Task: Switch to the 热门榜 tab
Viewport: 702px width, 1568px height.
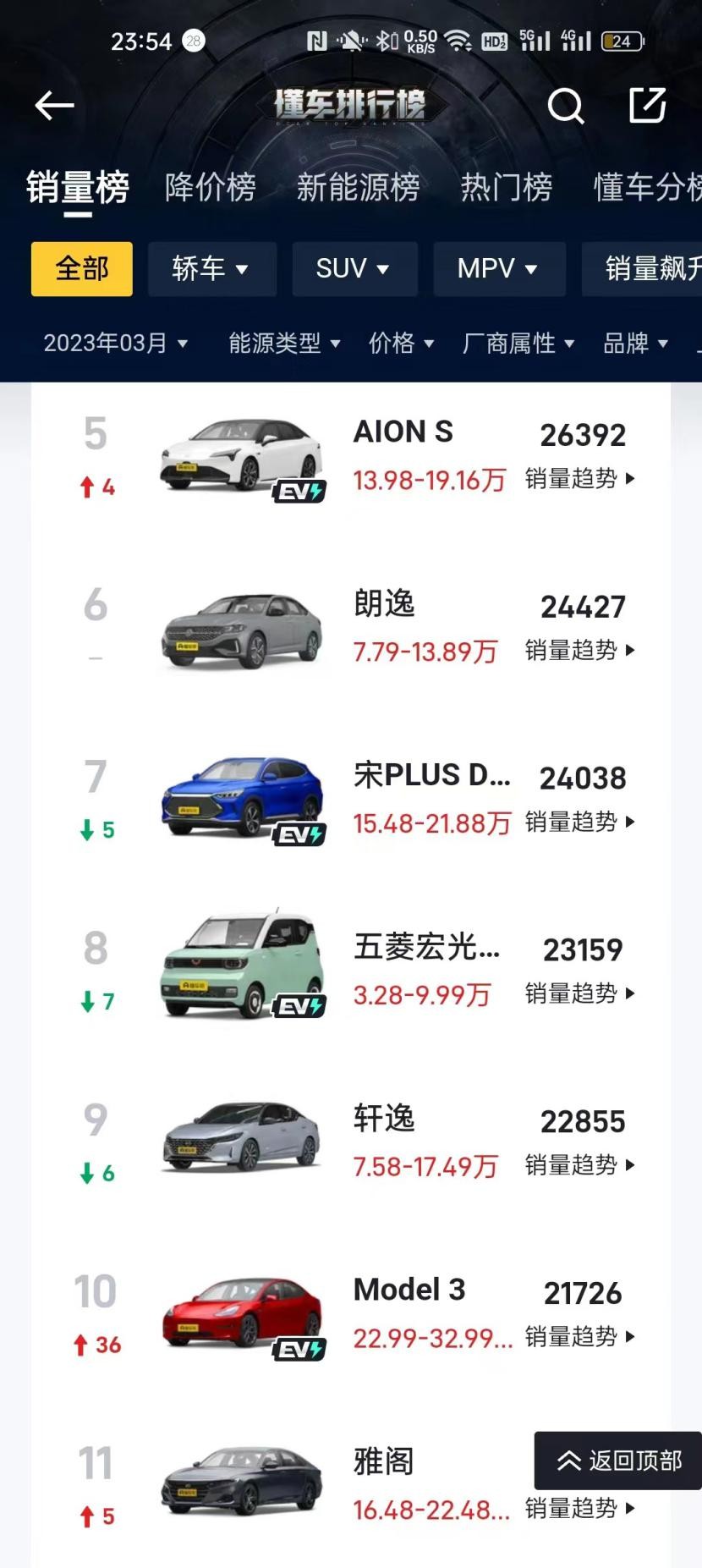Action: pyautogui.click(x=506, y=187)
